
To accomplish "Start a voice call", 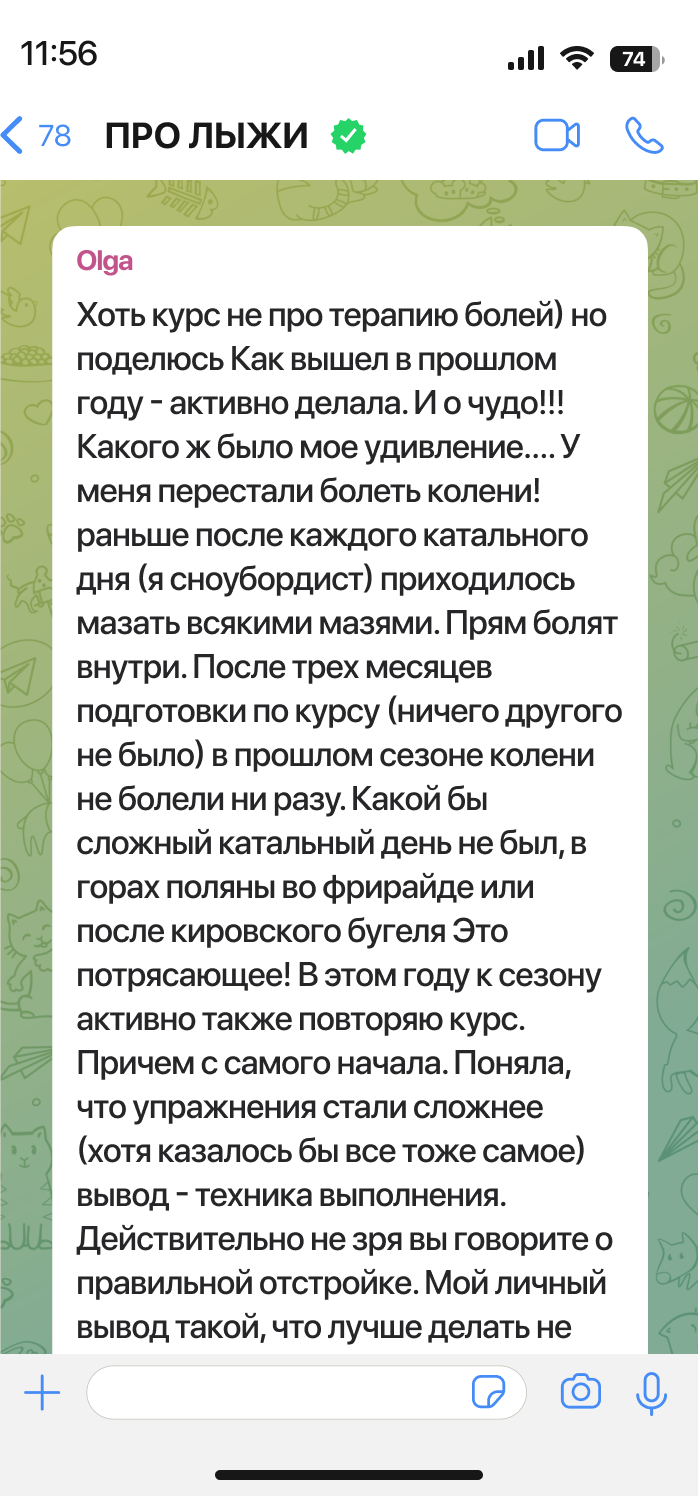I will (644, 135).
